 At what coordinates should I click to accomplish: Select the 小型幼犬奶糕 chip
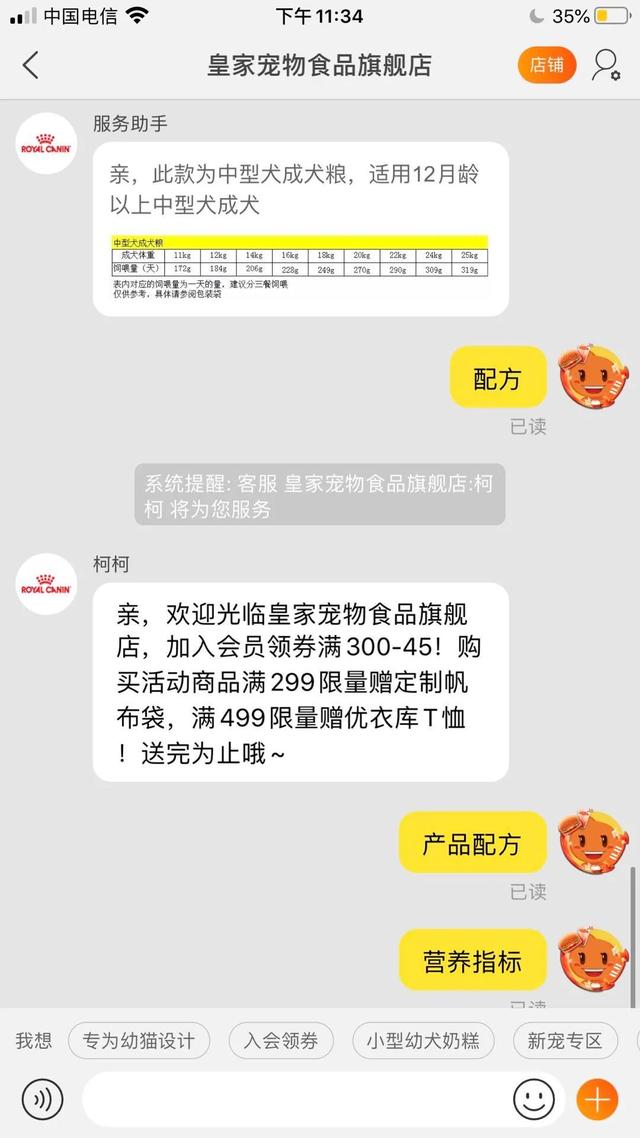[422, 1041]
